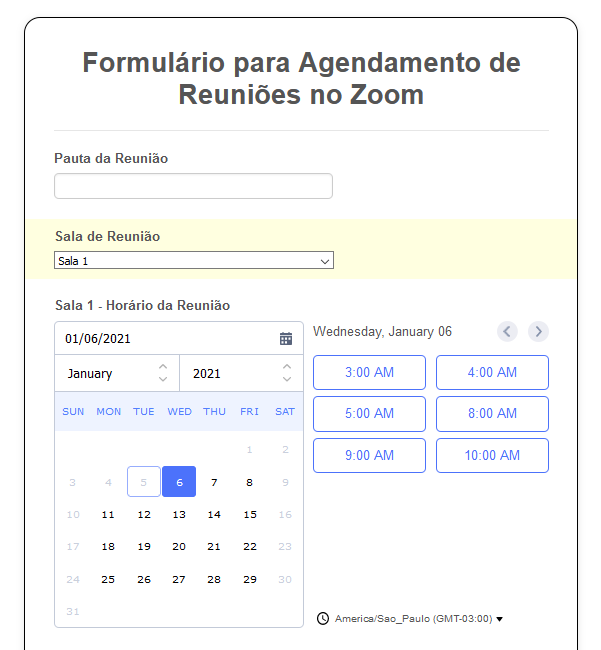
Task: Pick January 22 on the calendar
Action: click(250, 547)
